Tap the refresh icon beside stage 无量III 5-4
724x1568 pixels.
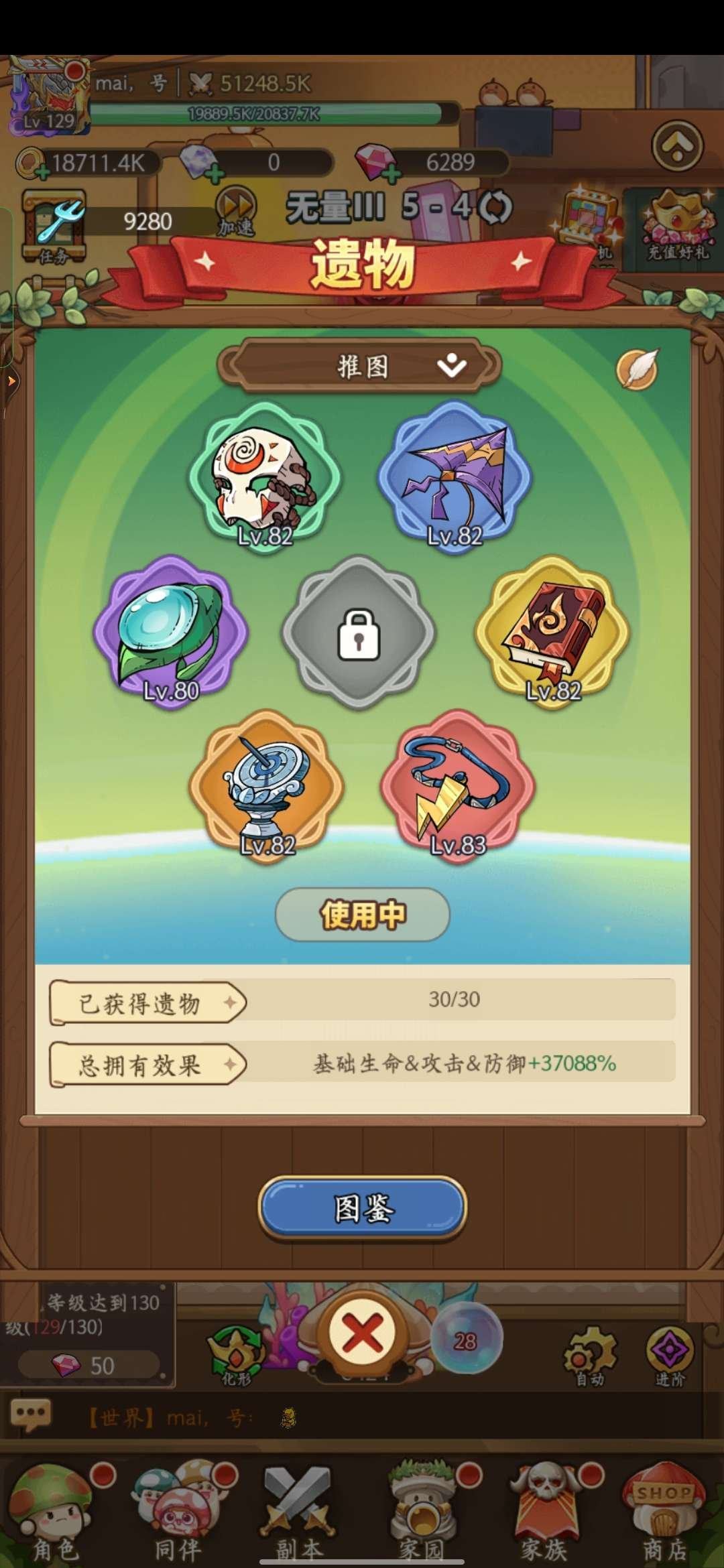(494, 209)
